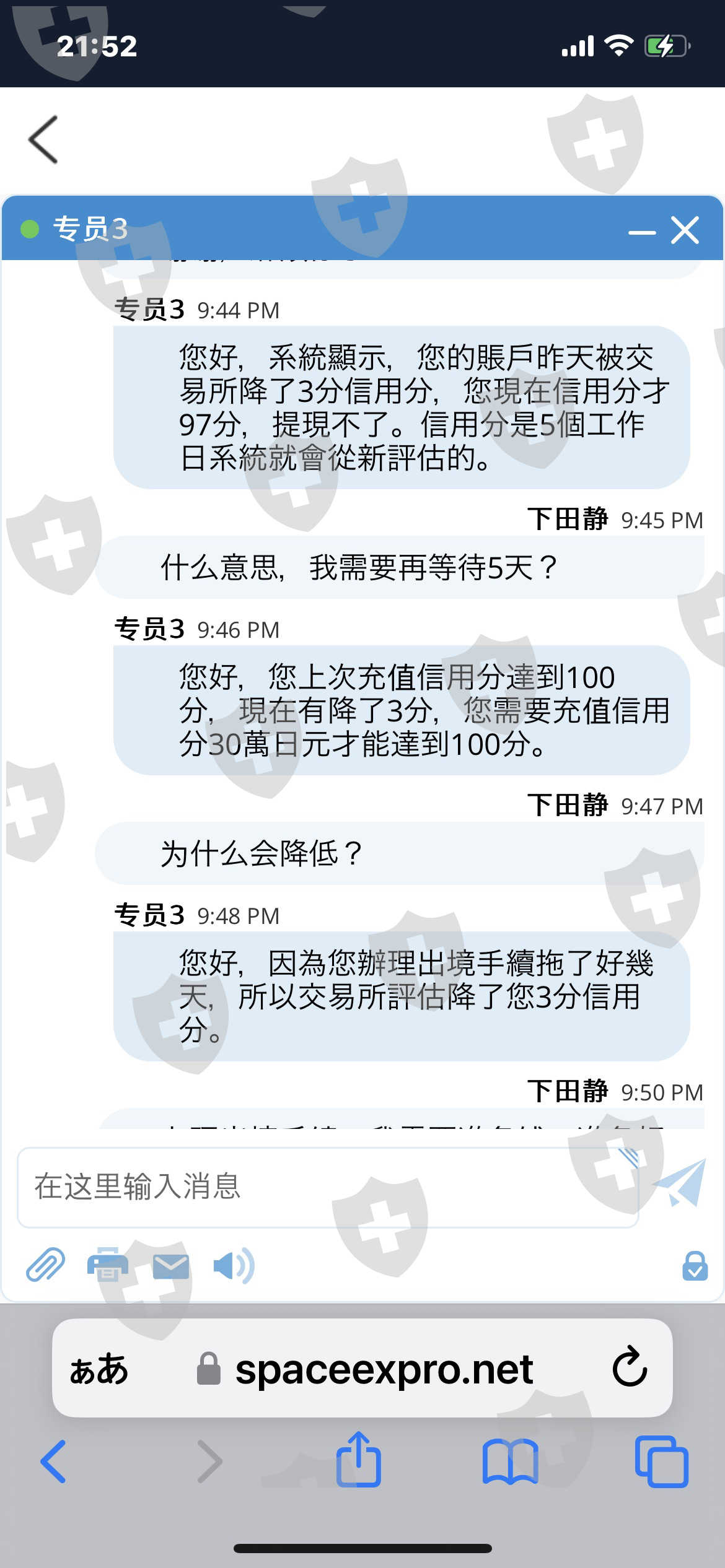Attach a file with the paperclip icon
The width and height of the screenshot is (725, 1568).
click(45, 1265)
